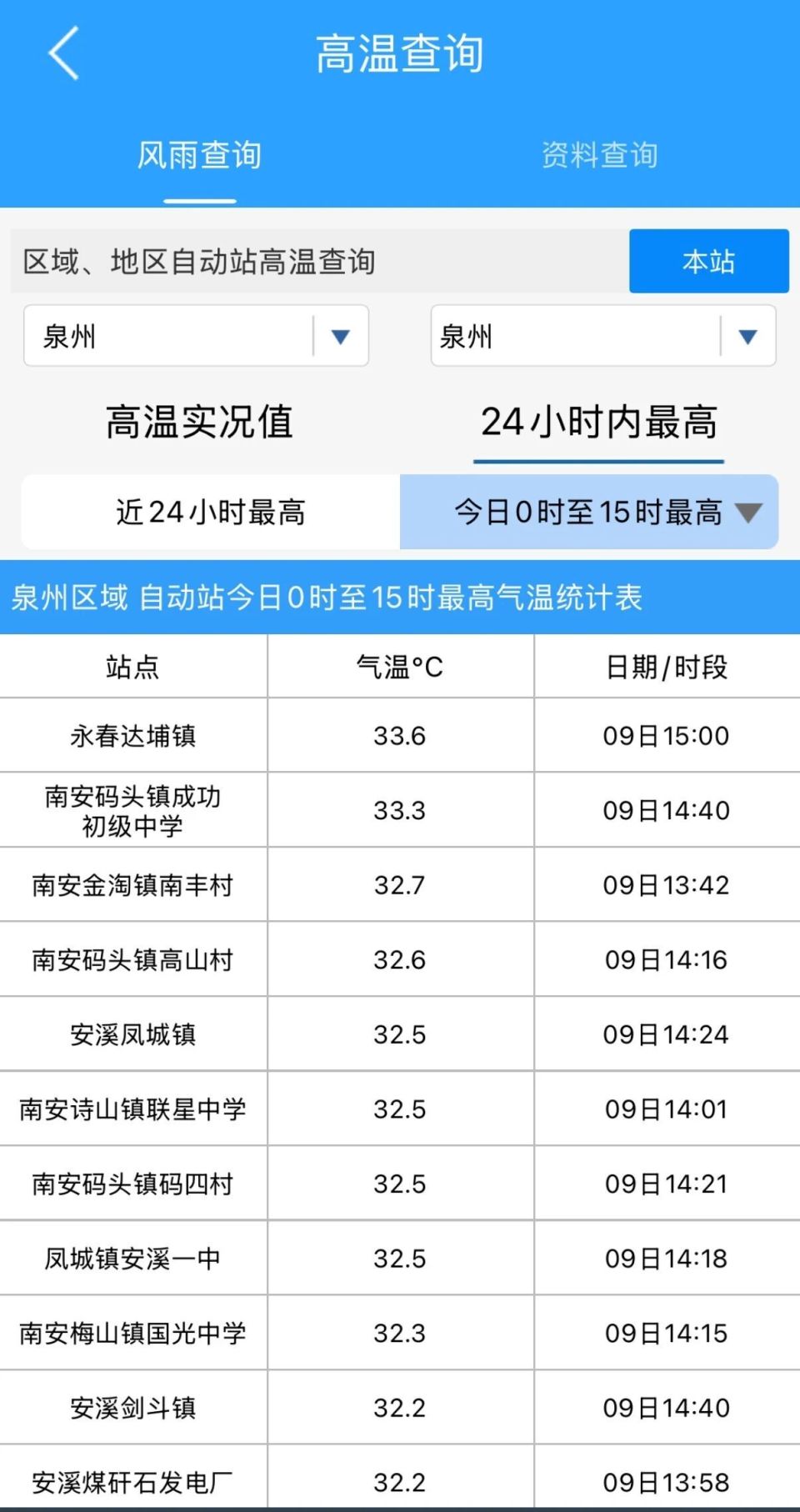Click the 日期/时段 column header
Screen dimensions: 800x1512
(x=664, y=665)
